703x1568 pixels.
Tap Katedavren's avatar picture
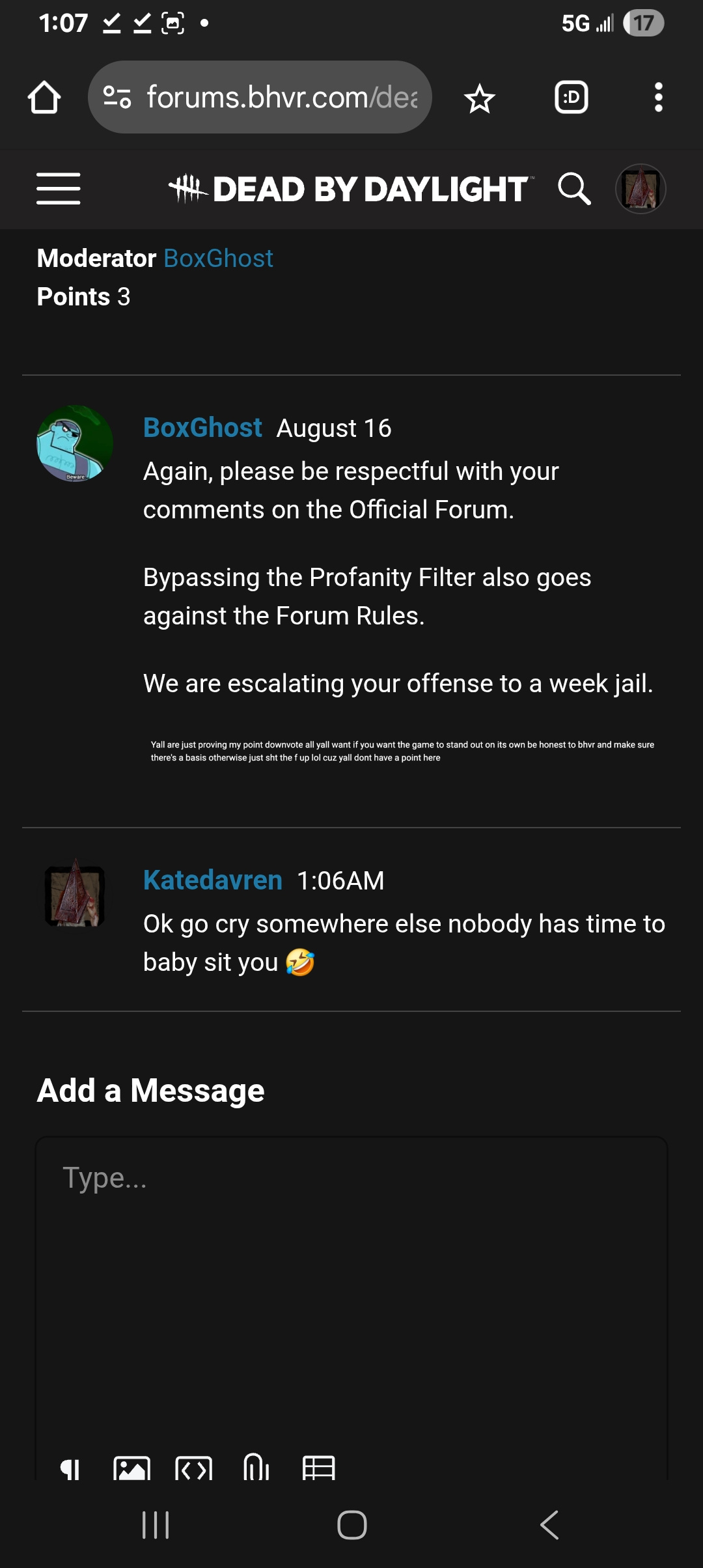coord(75,893)
